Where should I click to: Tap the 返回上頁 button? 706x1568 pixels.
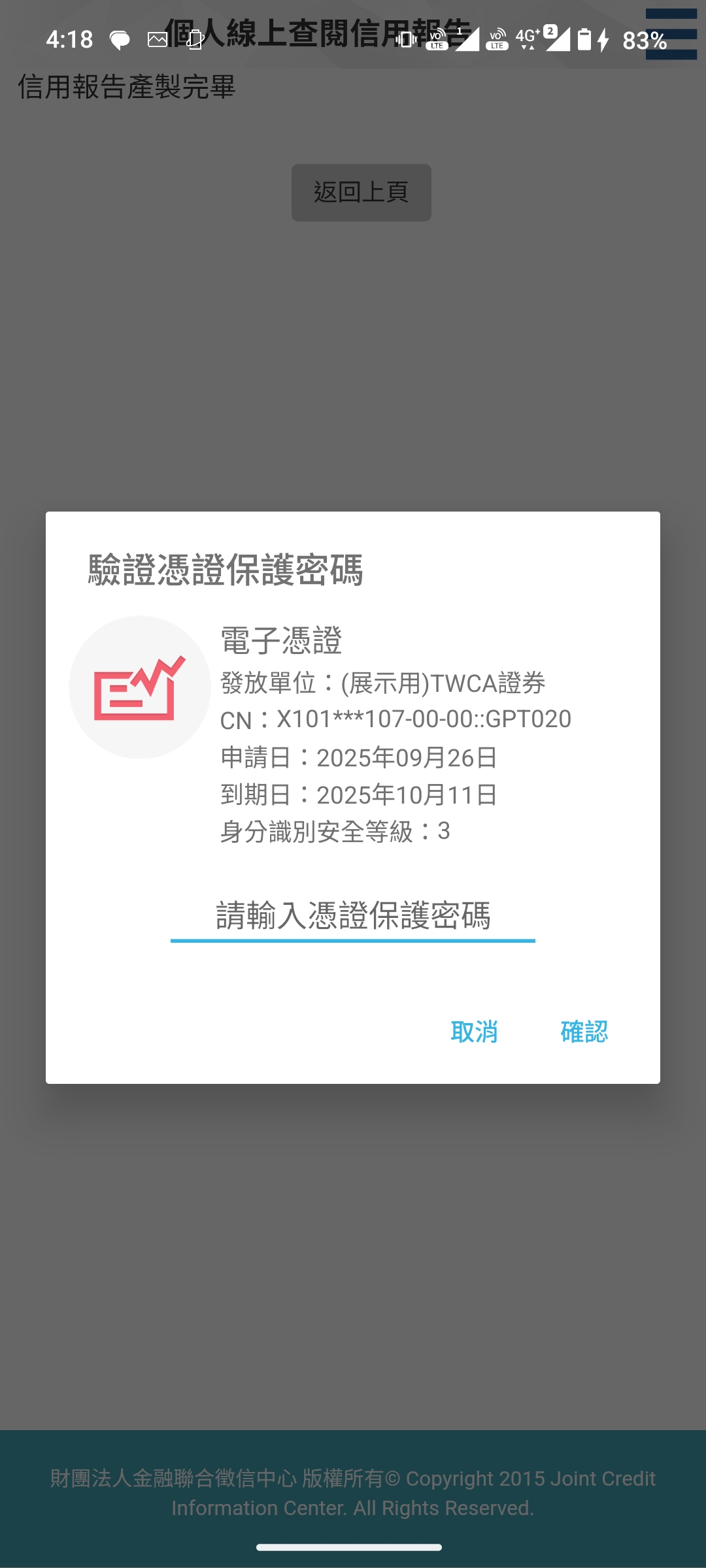coord(361,193)
